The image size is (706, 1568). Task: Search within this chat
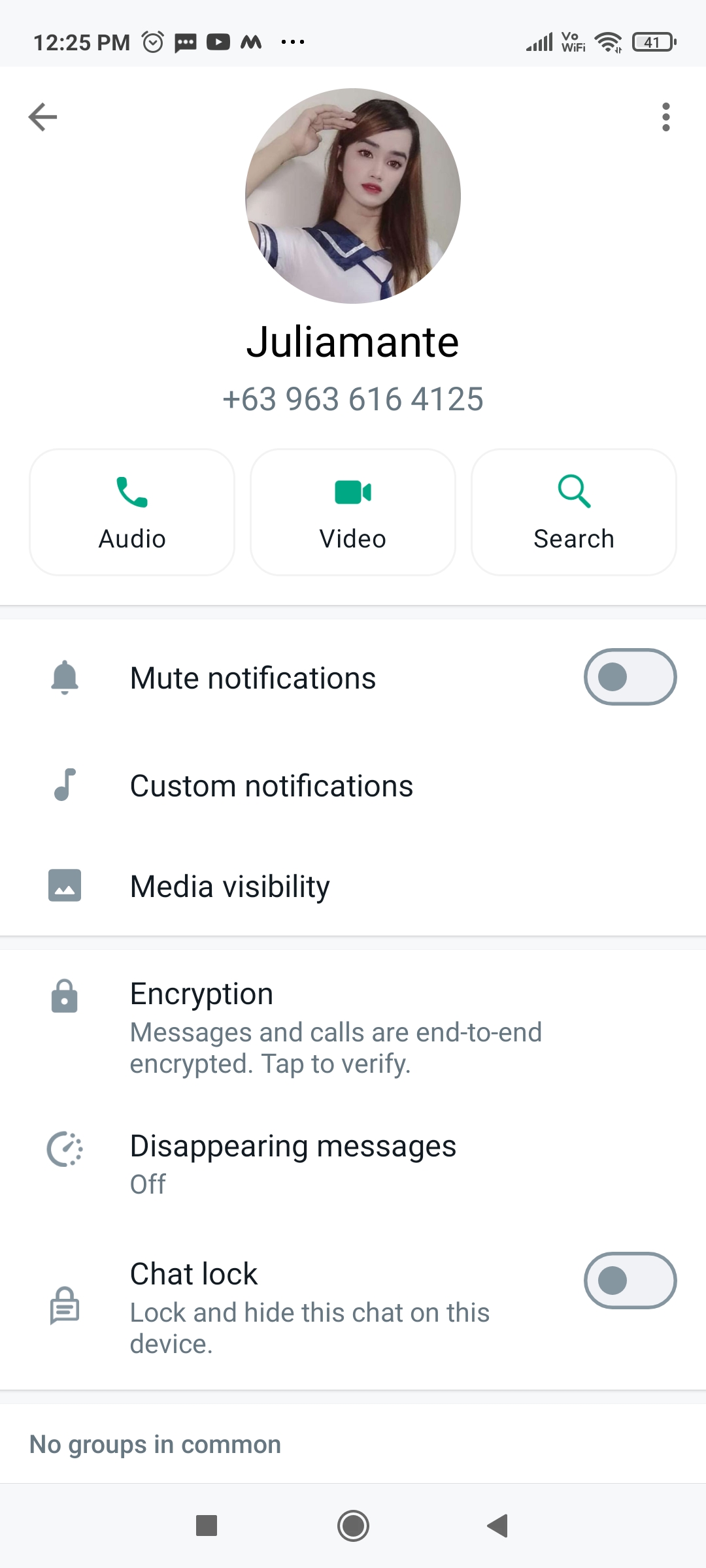coord(574,512)
